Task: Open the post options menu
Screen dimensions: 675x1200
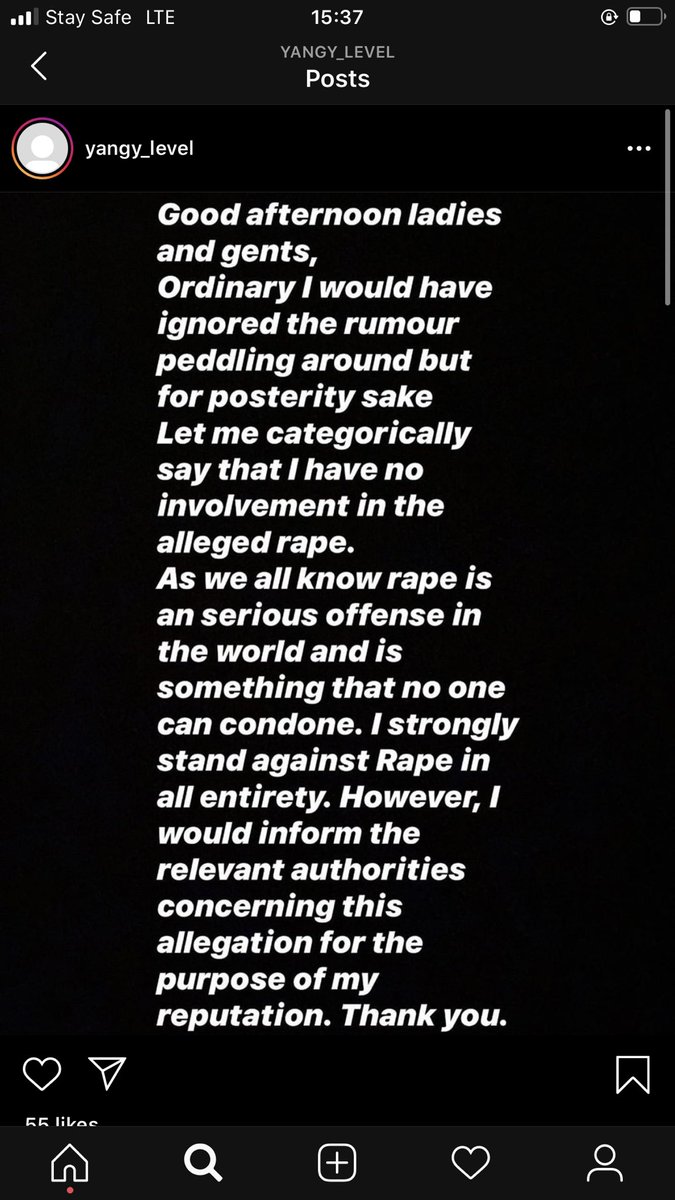Action: click(638, 149)
